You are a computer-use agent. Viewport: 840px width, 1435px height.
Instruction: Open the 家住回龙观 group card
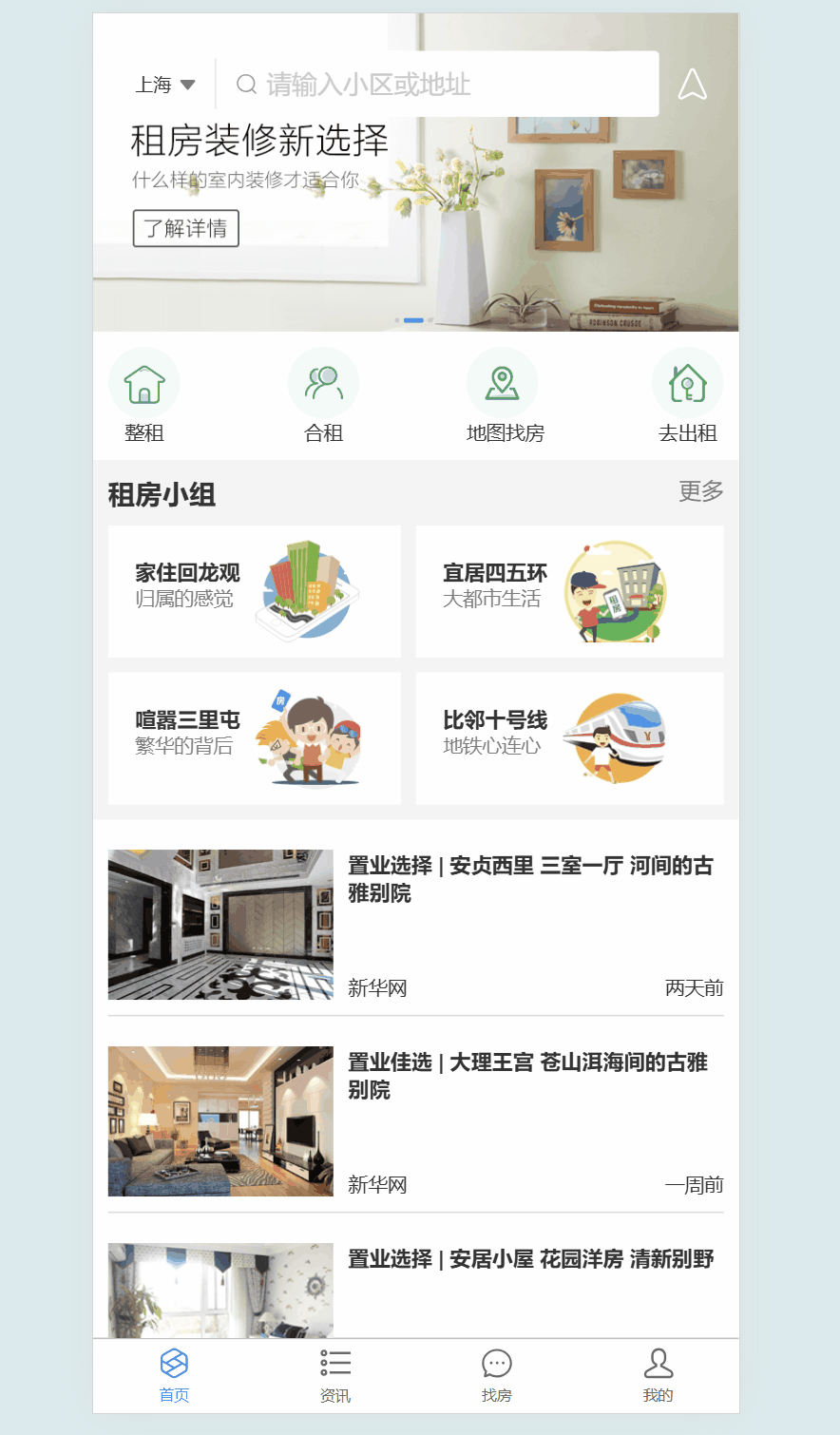pyautogui.click(x=254, y=591)
